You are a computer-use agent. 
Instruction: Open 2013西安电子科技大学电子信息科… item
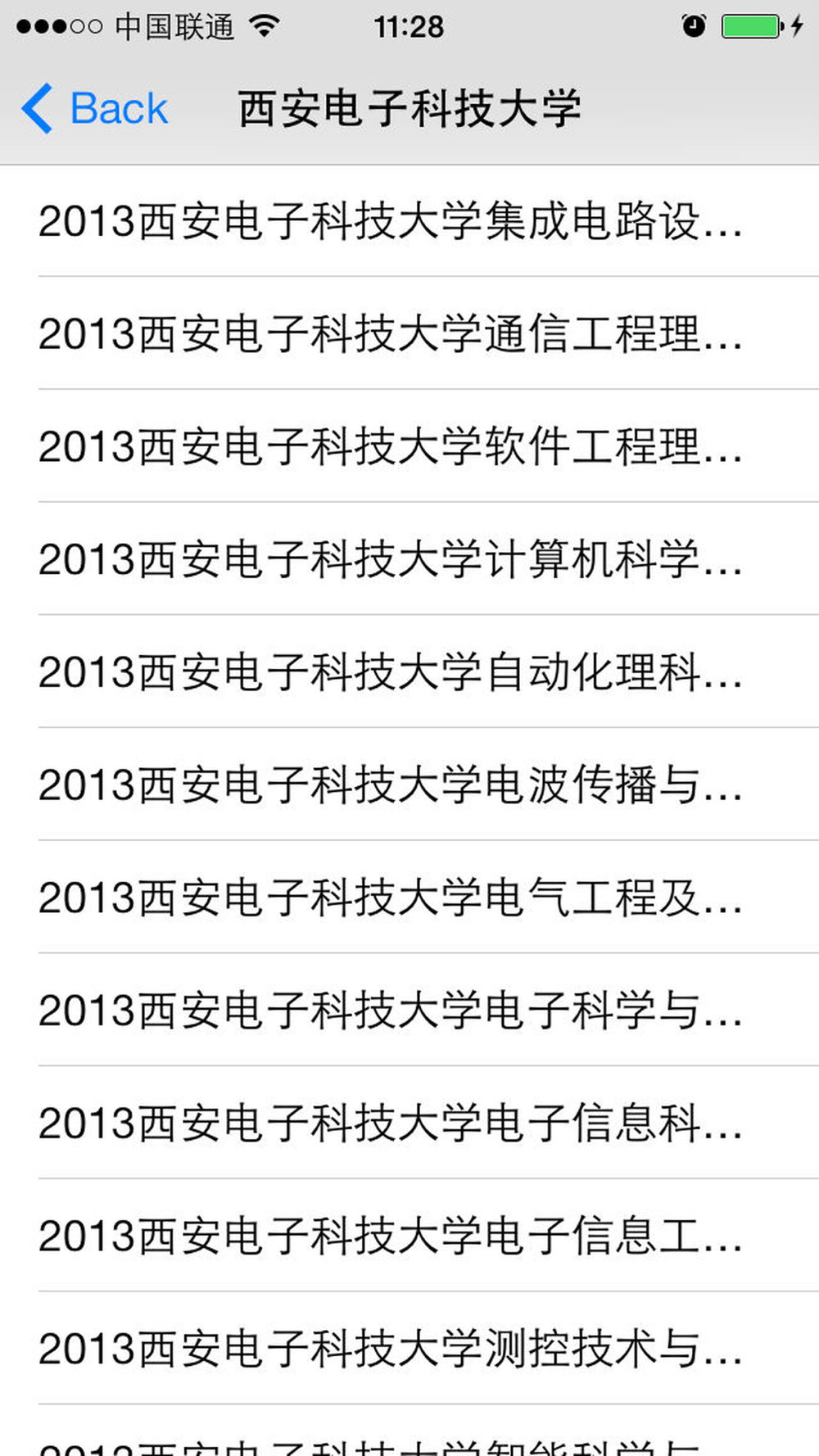pyautogui.click(x=390, y=1124)
